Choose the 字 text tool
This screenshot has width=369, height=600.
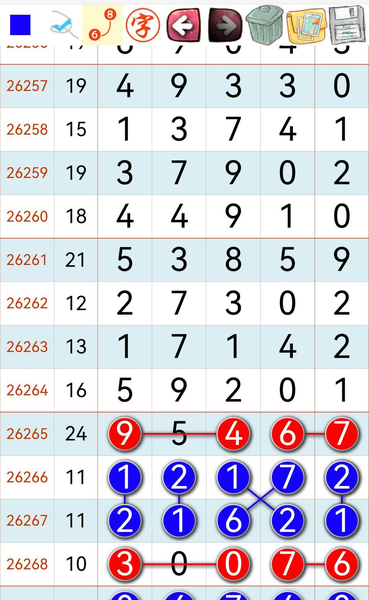(143, 25)
